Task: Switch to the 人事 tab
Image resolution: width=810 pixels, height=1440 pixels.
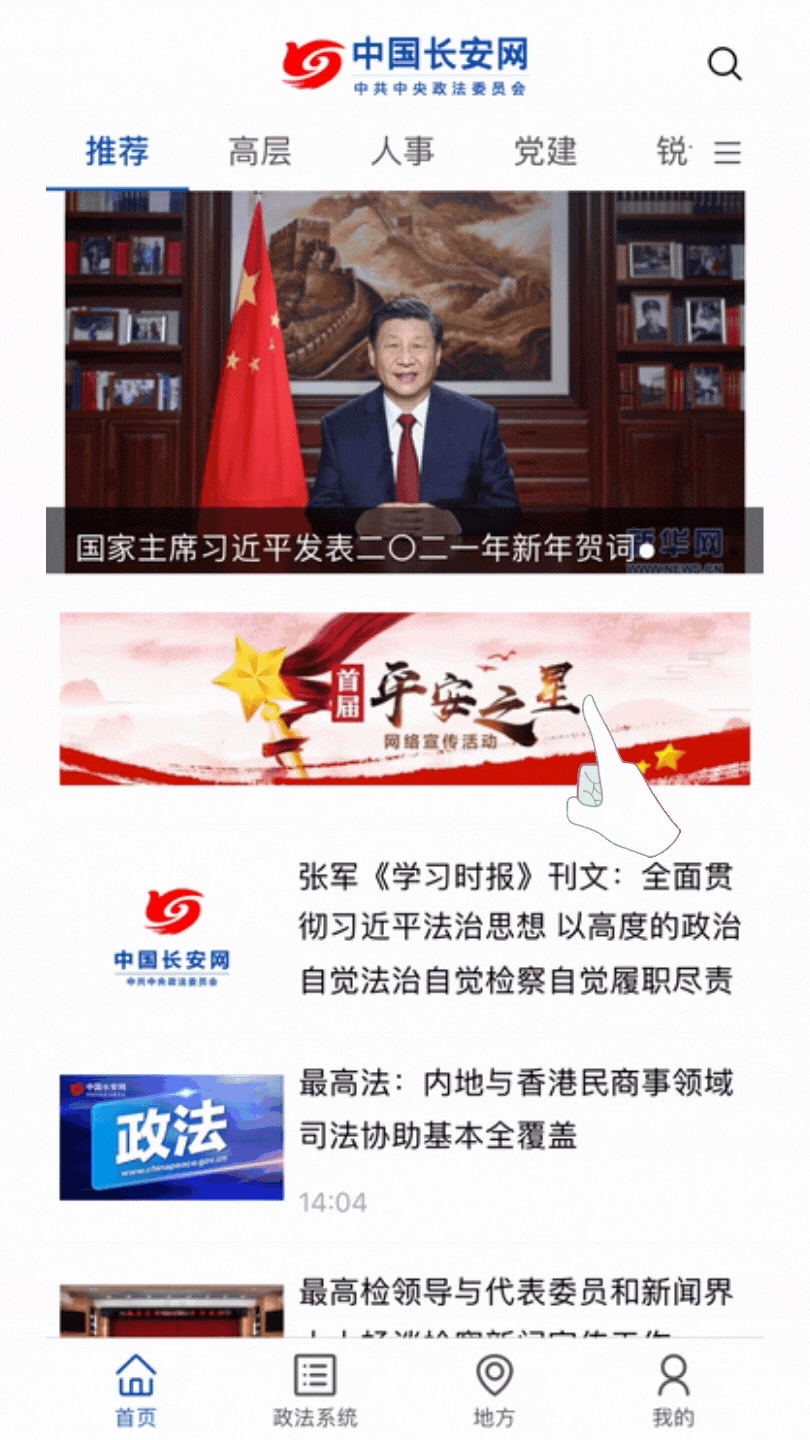Action: [x=402, y=152]
